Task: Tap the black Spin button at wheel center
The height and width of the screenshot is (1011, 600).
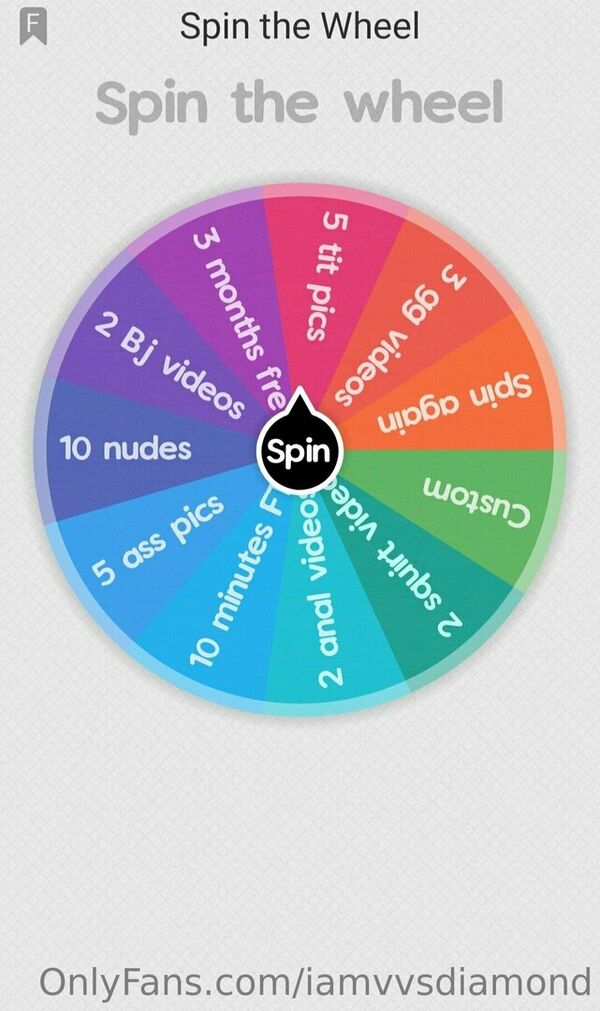Action: pyautogui.click(x=300, y=449)
